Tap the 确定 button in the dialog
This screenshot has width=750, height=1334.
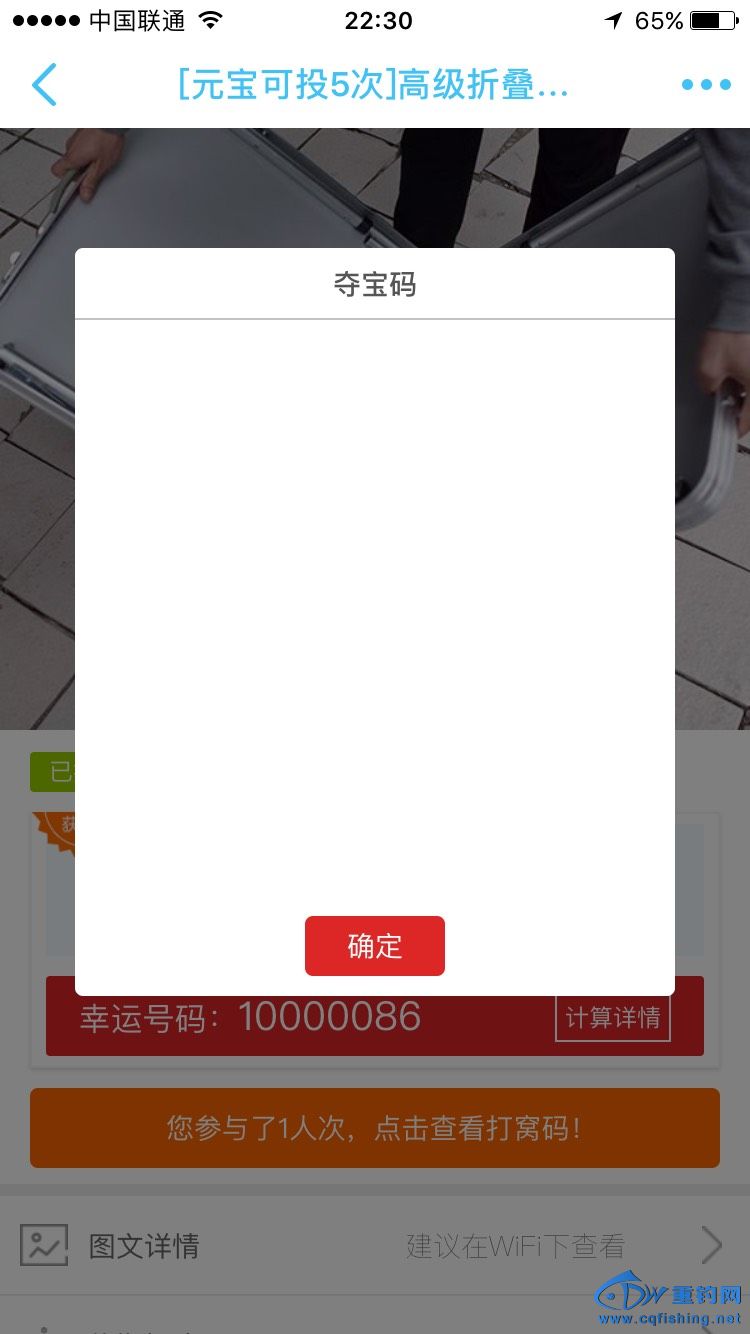coord(374,946)
